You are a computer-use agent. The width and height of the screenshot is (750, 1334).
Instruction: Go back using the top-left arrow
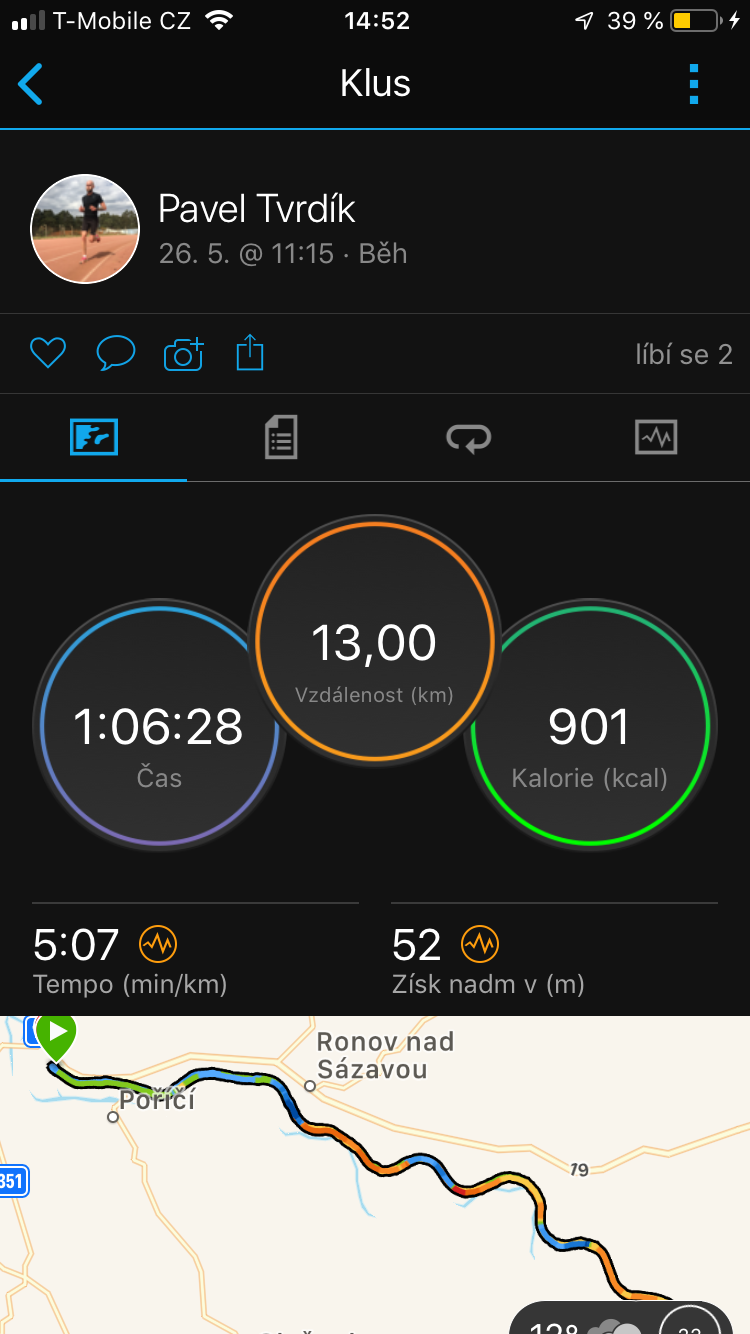pyautogui.click(x=31, y=84)
